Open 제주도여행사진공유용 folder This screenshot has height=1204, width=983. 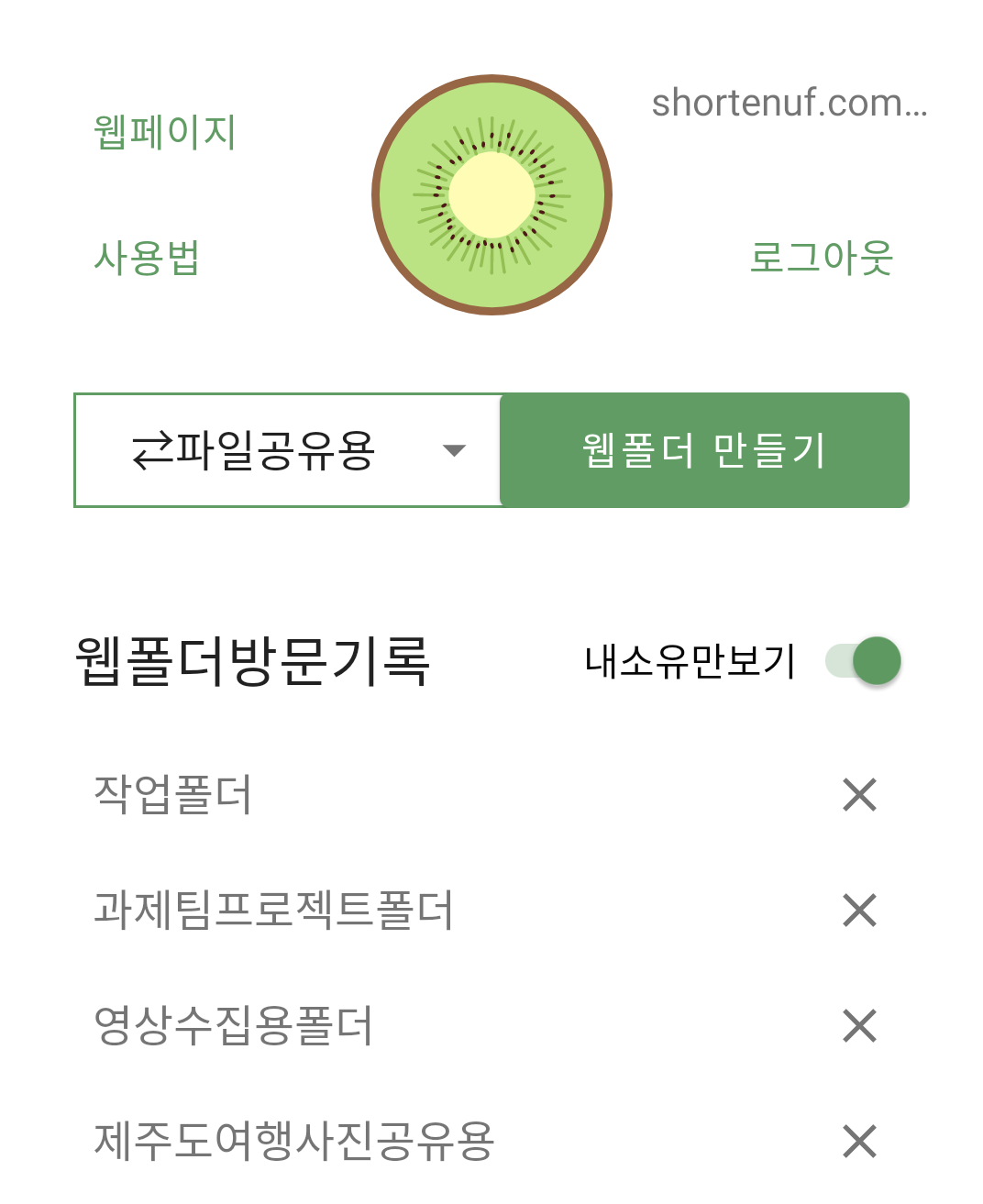point(293,1142)
